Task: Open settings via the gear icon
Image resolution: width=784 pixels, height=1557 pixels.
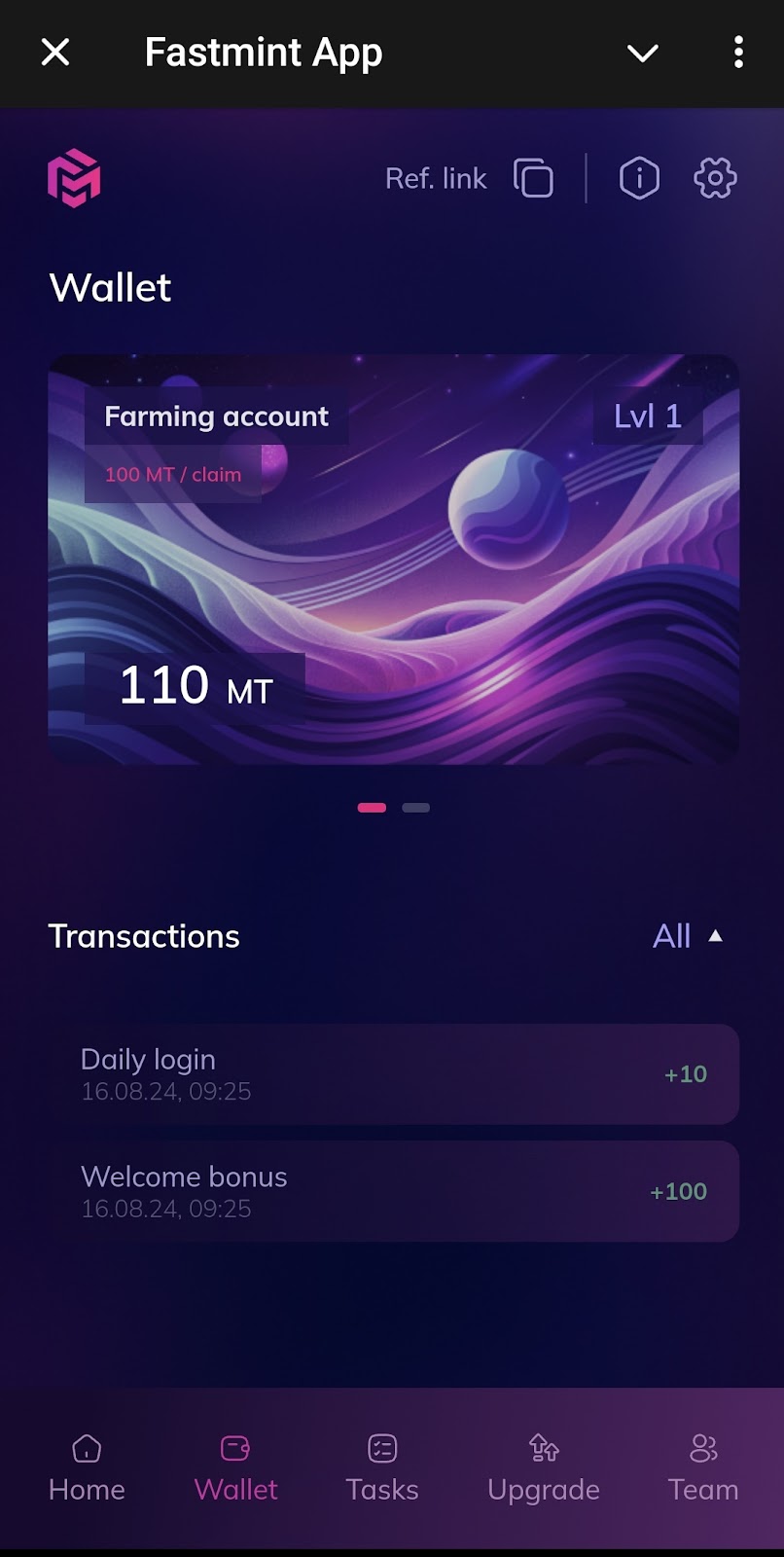Action: pos(715,178)
